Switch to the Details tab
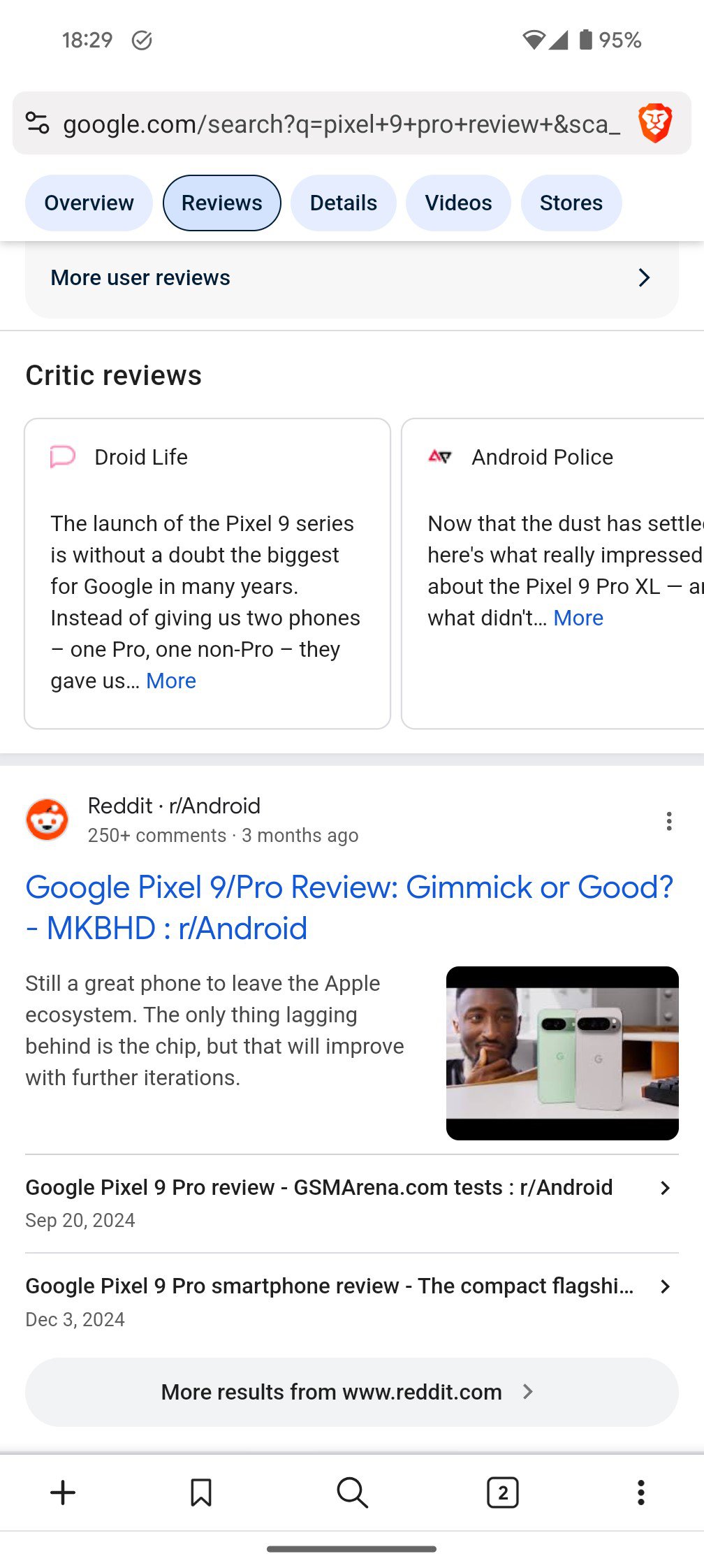The height and width of the screenshot is (1568, 704). pyautogui.click(x=343, y=203)
